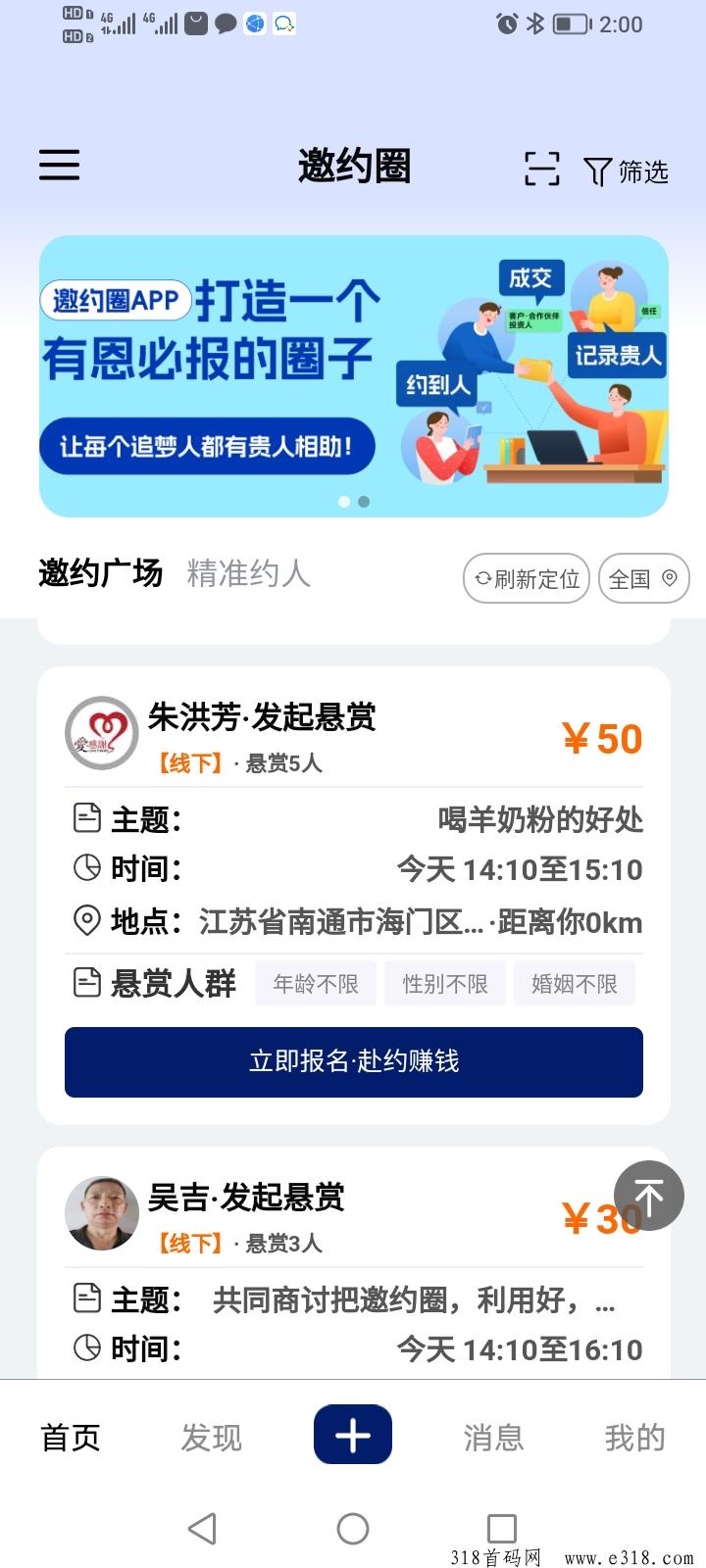This screenshot has height=1568, width=706.
Task: Tap 刷新定位 to refresh location
Action: [x=527, y=579]
